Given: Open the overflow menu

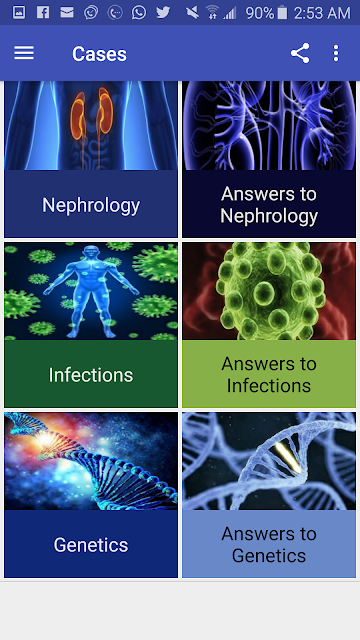Looking at the screenshot, I should coord(336,53).
